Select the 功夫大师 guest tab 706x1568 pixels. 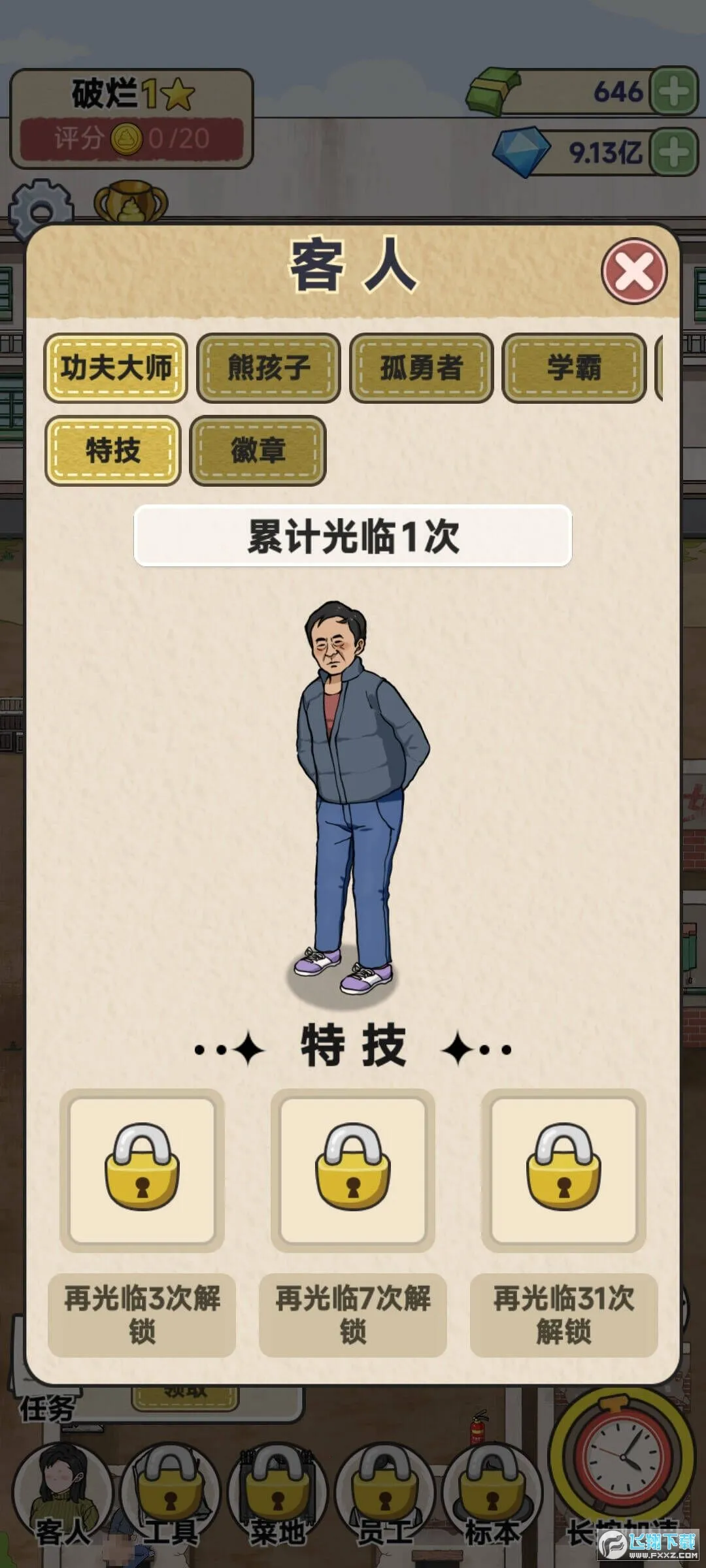coord(116,368)
